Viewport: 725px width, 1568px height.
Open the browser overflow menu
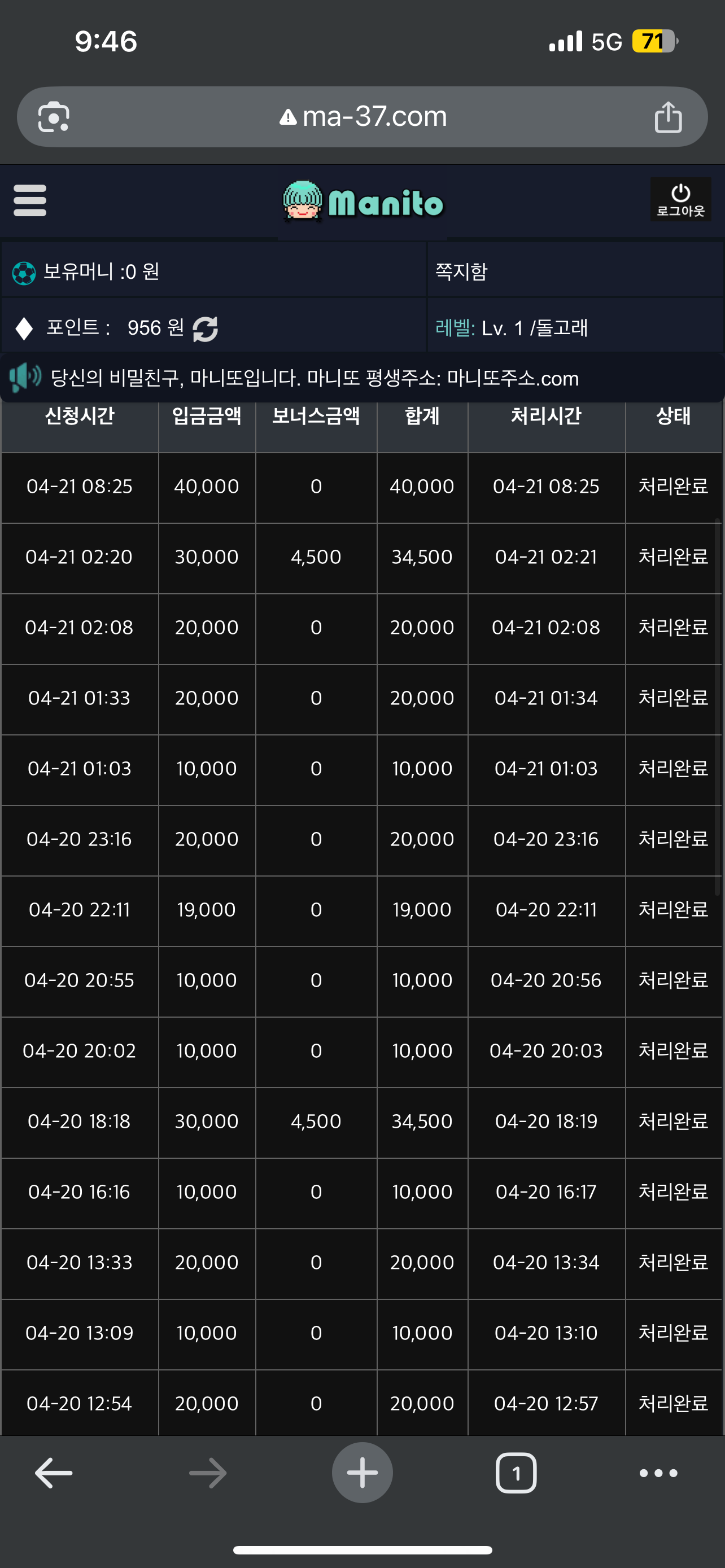(x=658, y=1473)
